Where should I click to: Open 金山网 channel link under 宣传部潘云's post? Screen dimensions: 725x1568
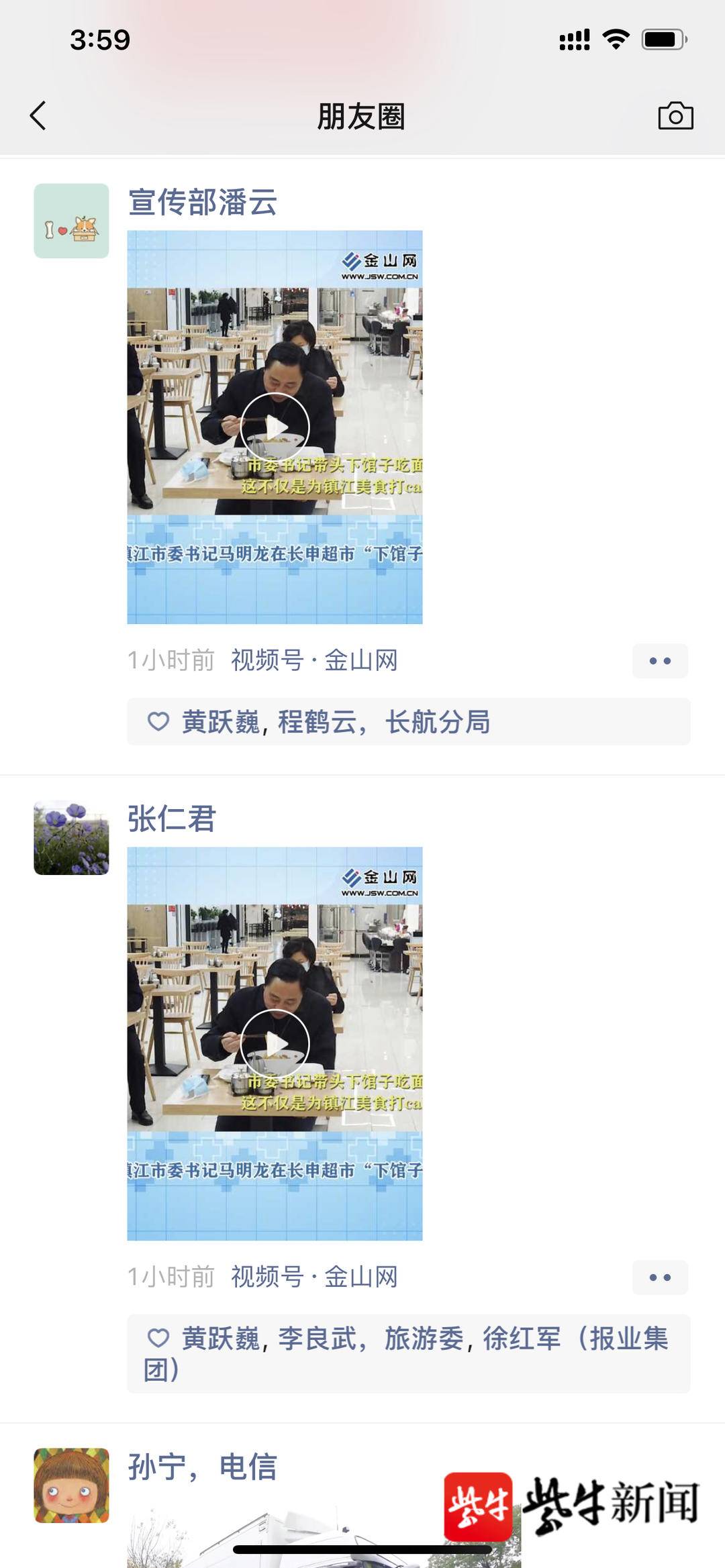314,660
